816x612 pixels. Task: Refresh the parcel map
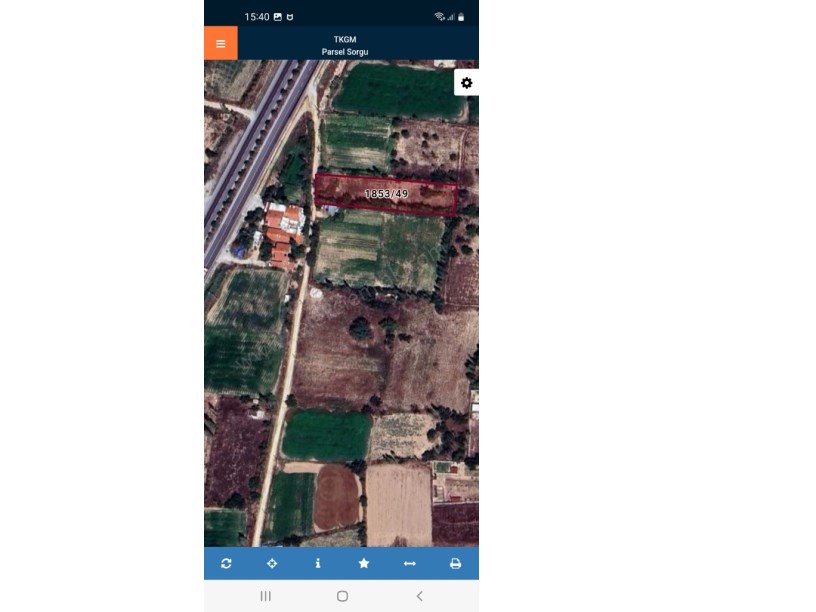(226, 564)
